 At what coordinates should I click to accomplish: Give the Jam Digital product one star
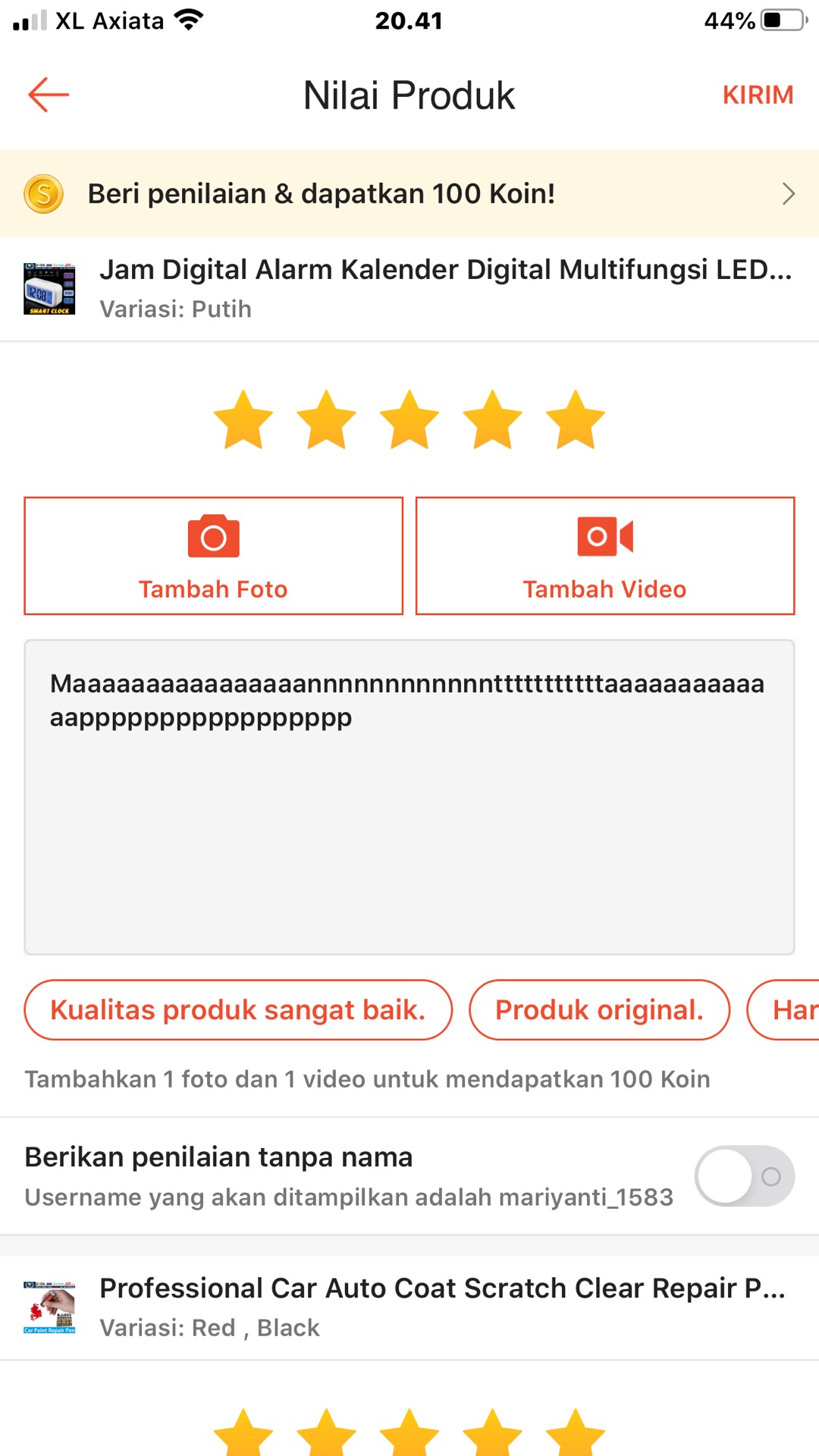[243, 421]
